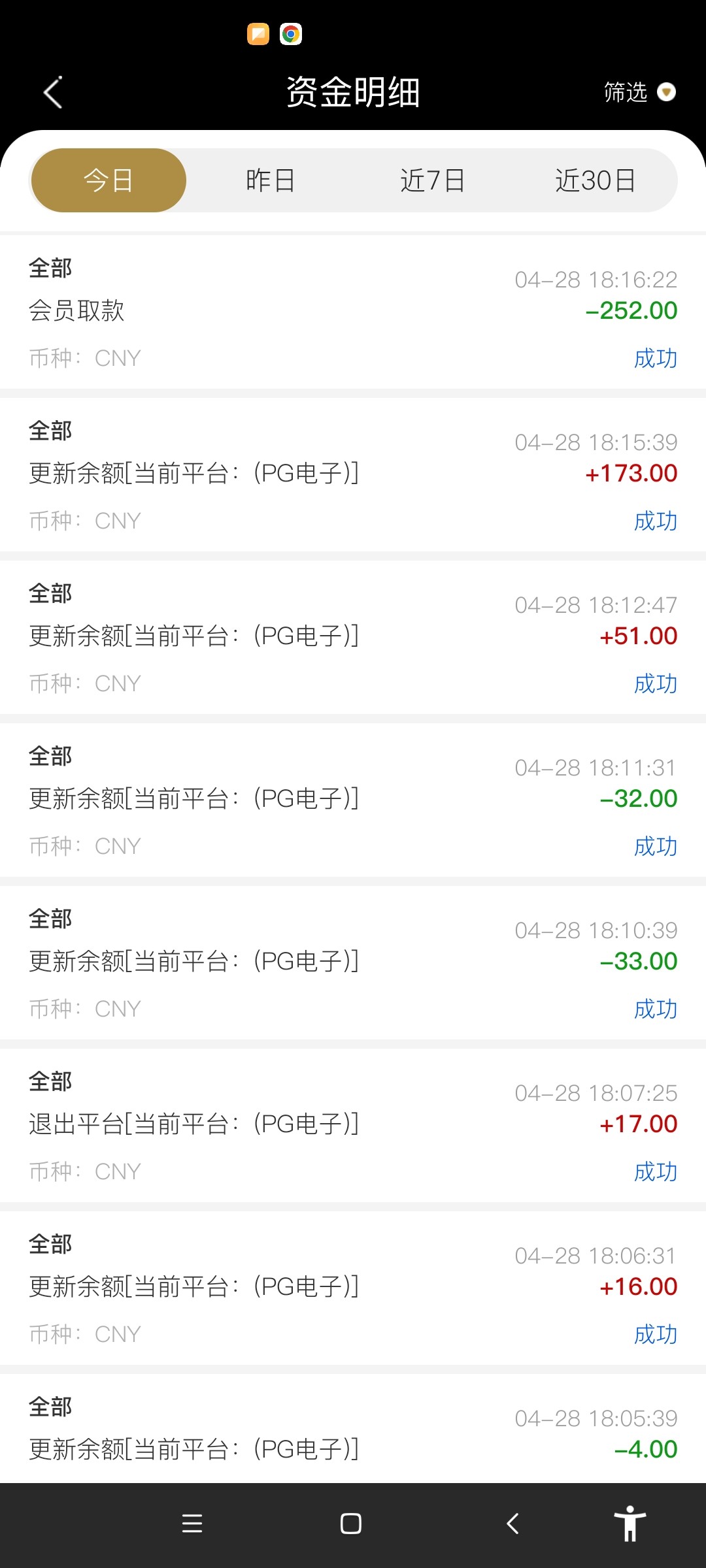The image size is (706, 1568).
Task: Open the 筛选 filter dropdown
Action: 639,92
